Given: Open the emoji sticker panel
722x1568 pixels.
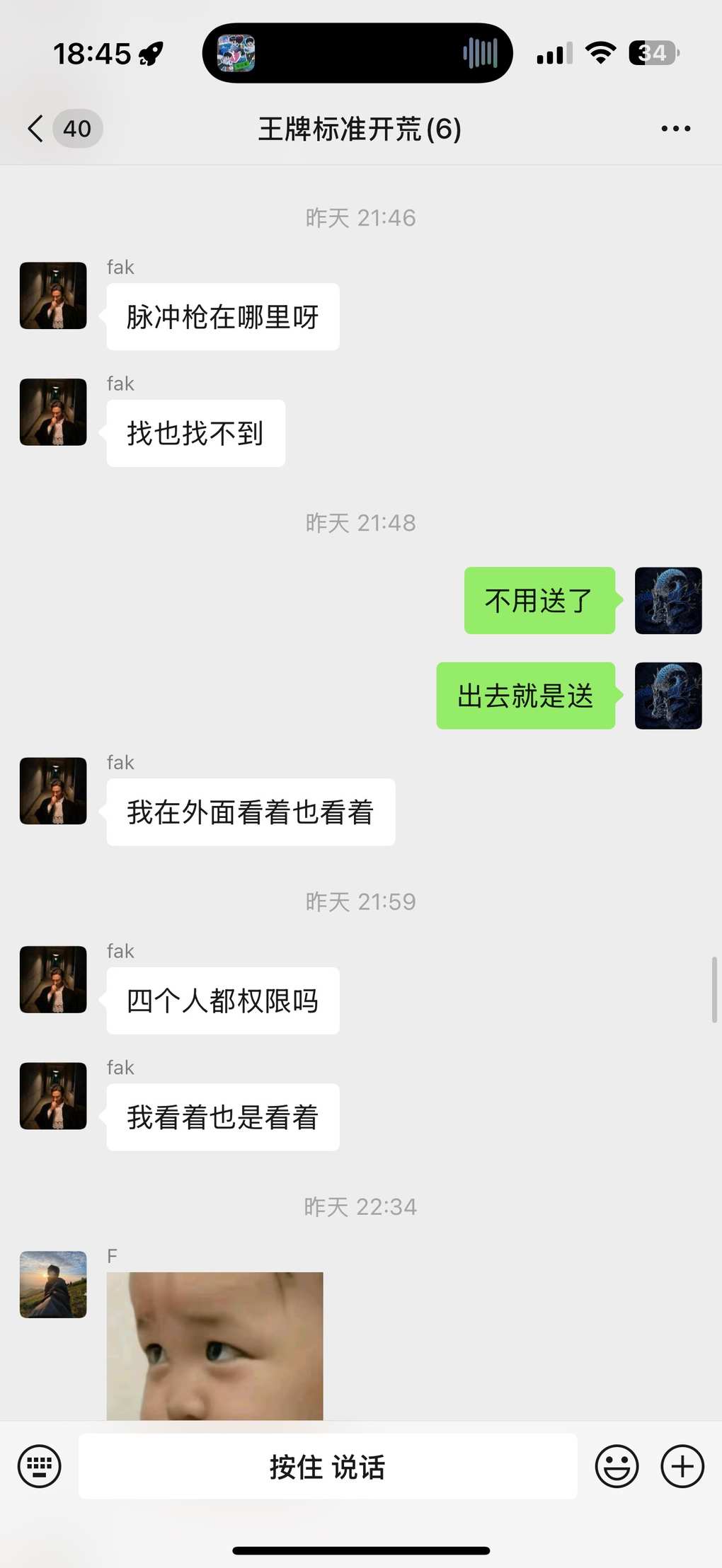Looking at the screenshot, I should pyautogui.click(x=617, y=1466).
